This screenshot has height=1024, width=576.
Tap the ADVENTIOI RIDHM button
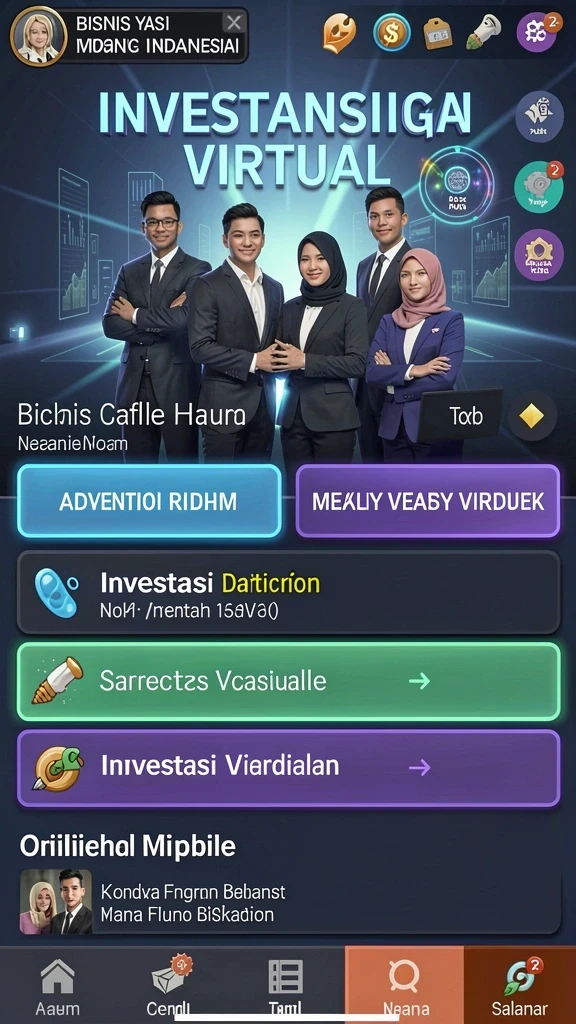point(149,501)
